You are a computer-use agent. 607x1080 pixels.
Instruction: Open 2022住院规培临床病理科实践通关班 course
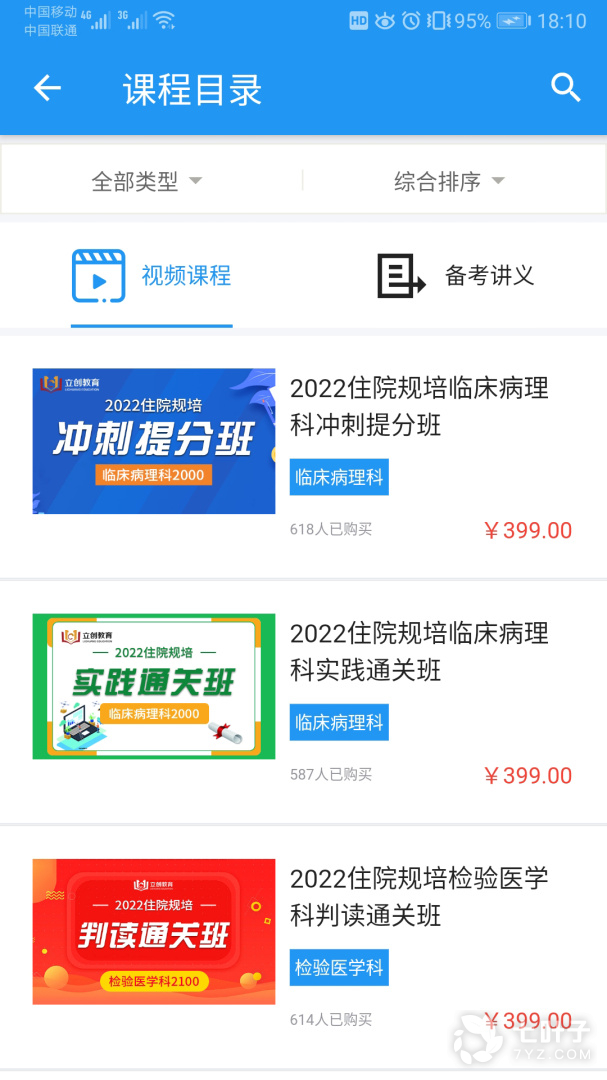pyautogui.click(x=419, y=651)
